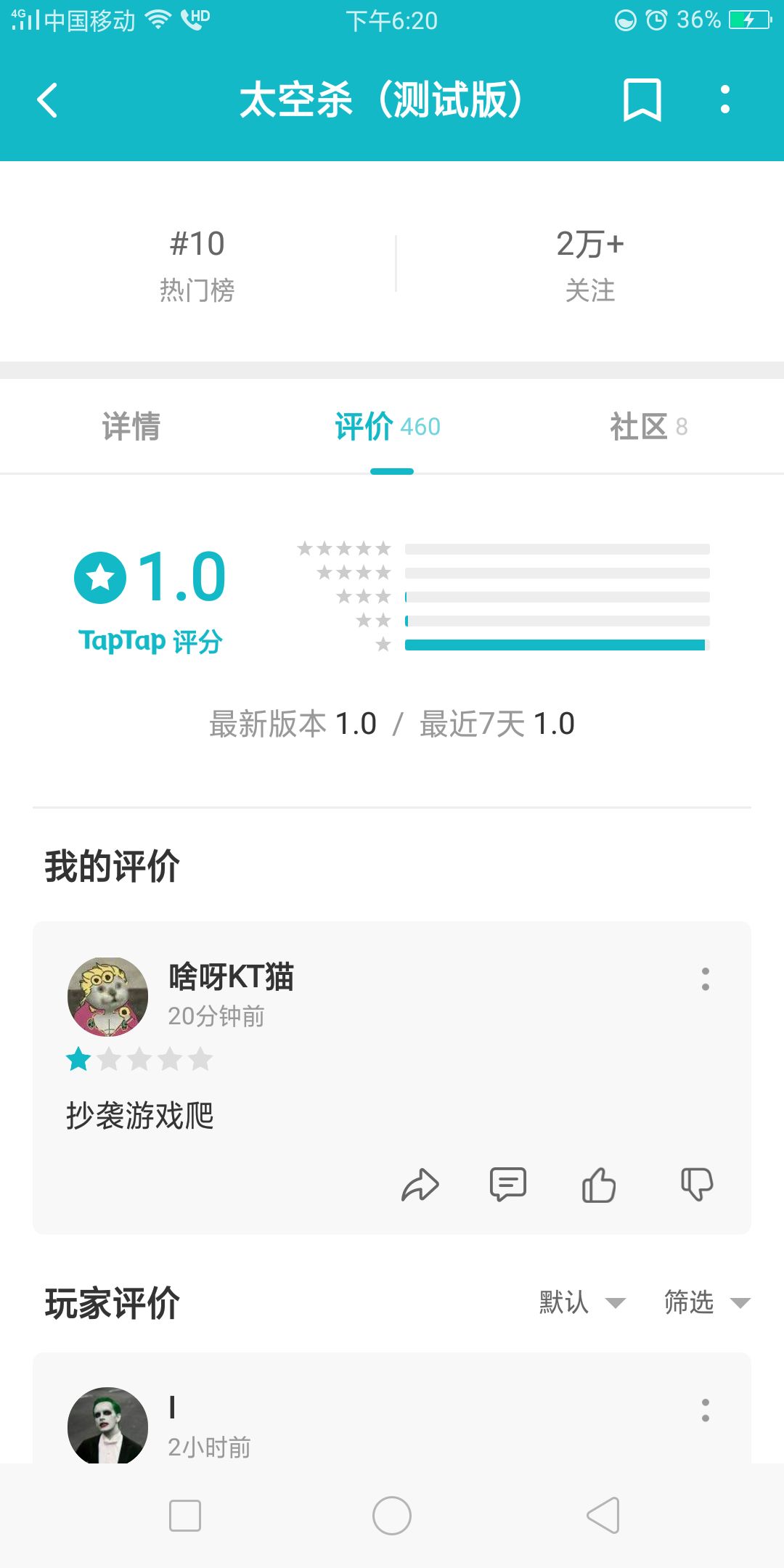Dislike the review 抄袭游戏爬
This screenshot has height=1568, width=784.
pyautogui.click(x=697, y=1185)
